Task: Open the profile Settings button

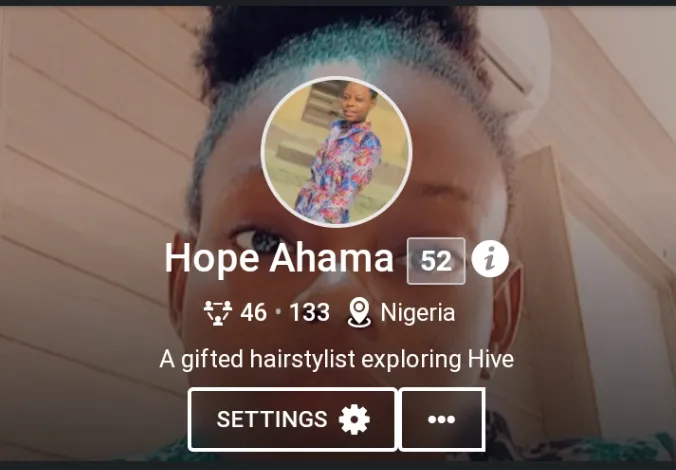Action: click(x=292, y=419)
